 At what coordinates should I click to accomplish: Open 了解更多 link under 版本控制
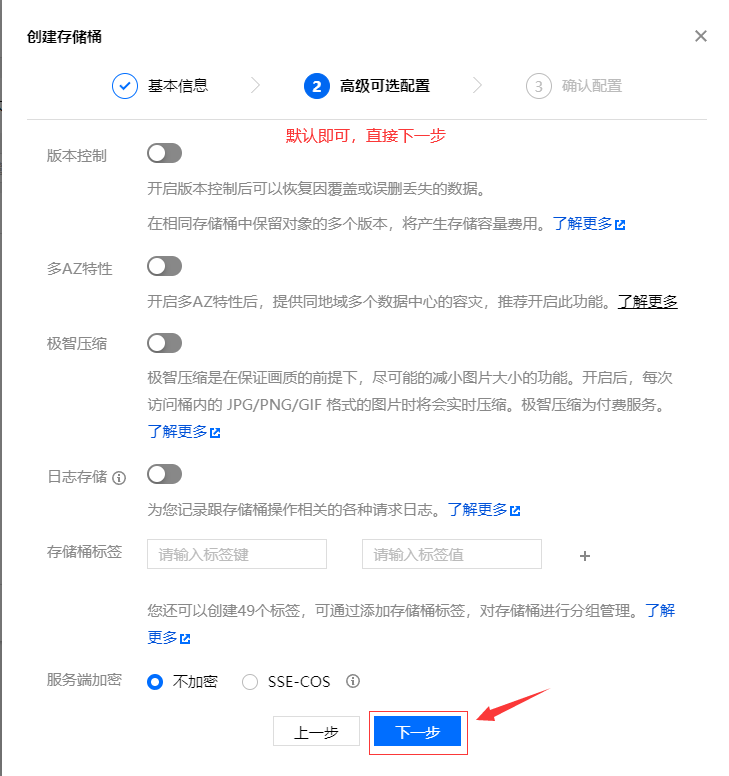point(589,224)
